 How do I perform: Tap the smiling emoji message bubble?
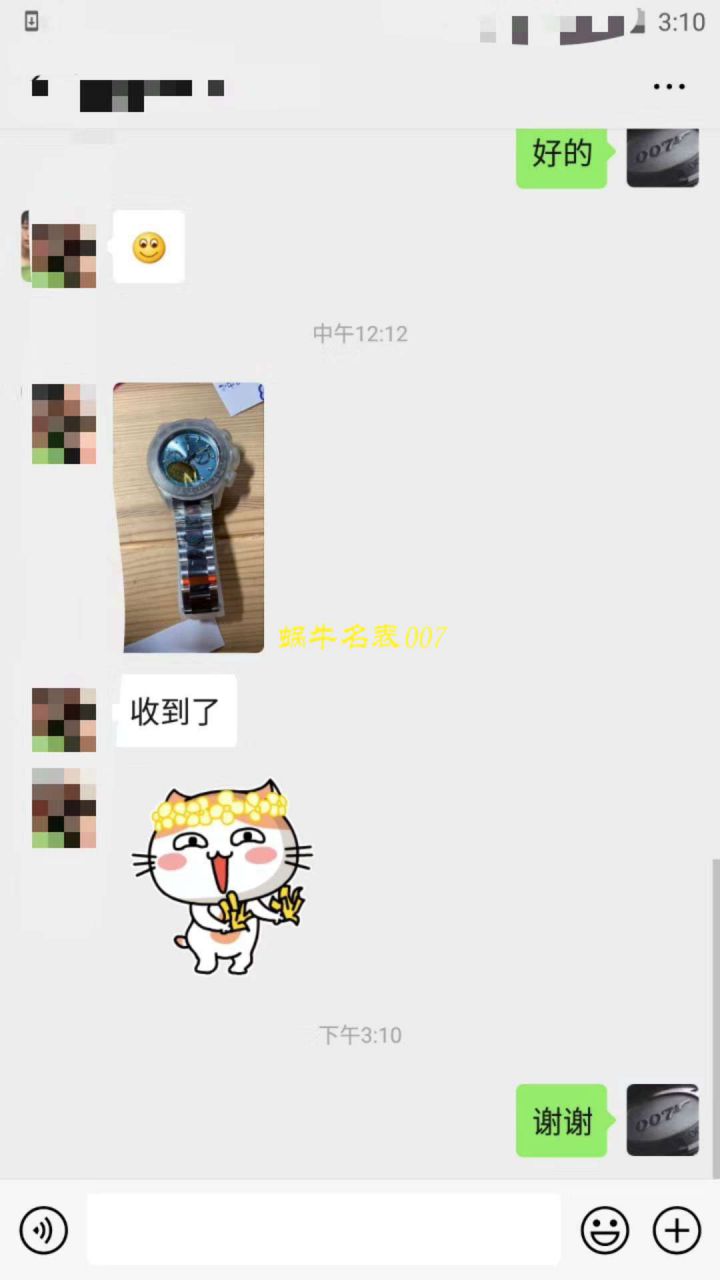click(148, 246)
